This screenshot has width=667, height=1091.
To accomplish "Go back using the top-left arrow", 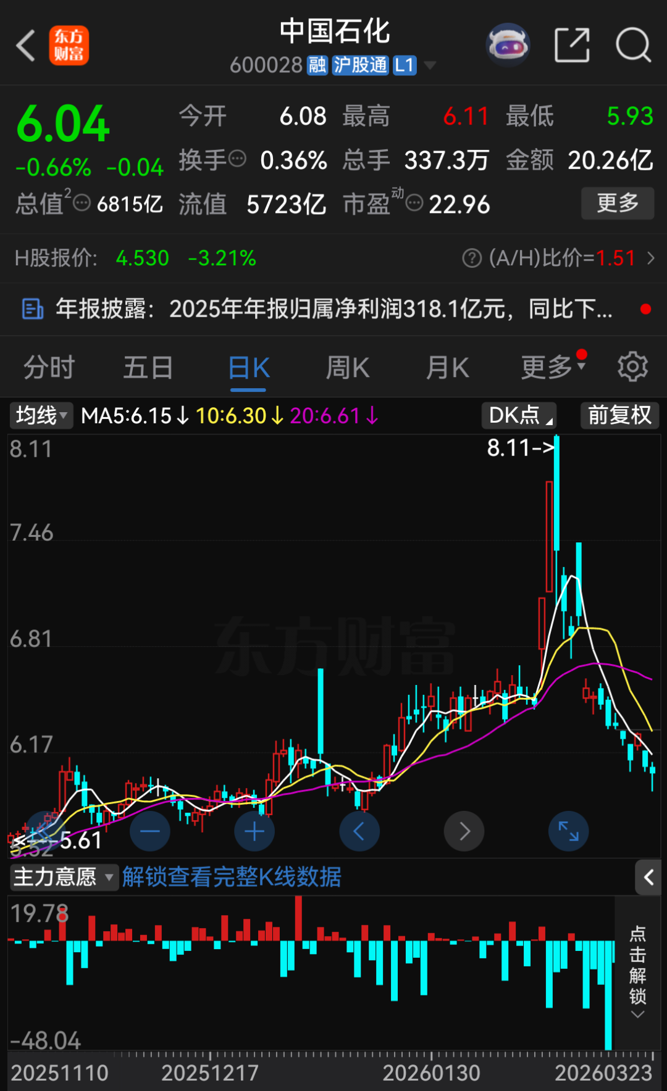I will pyautogui.click(x=27, y=45).
